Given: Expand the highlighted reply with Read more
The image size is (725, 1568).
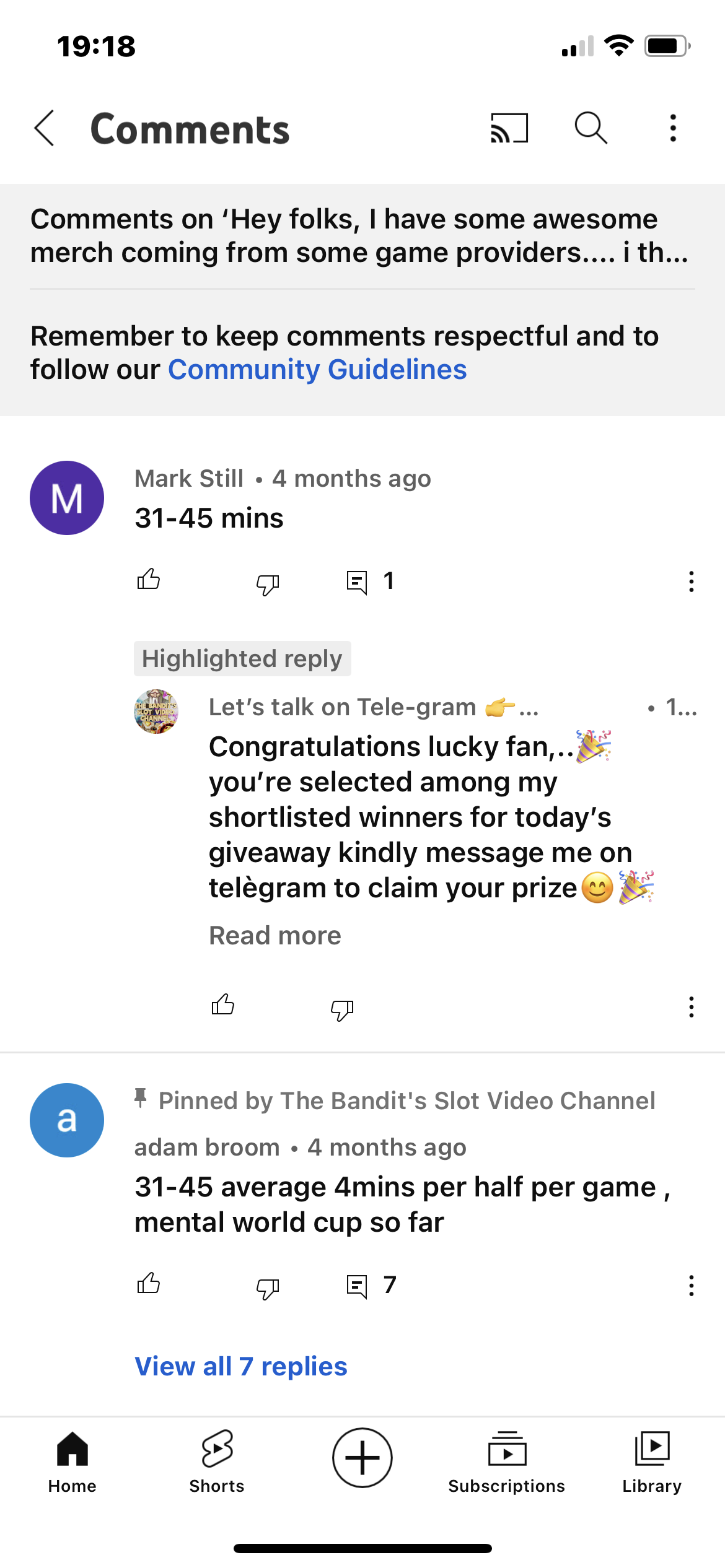Looking at the screenshot, I should (x=275, y=935).
